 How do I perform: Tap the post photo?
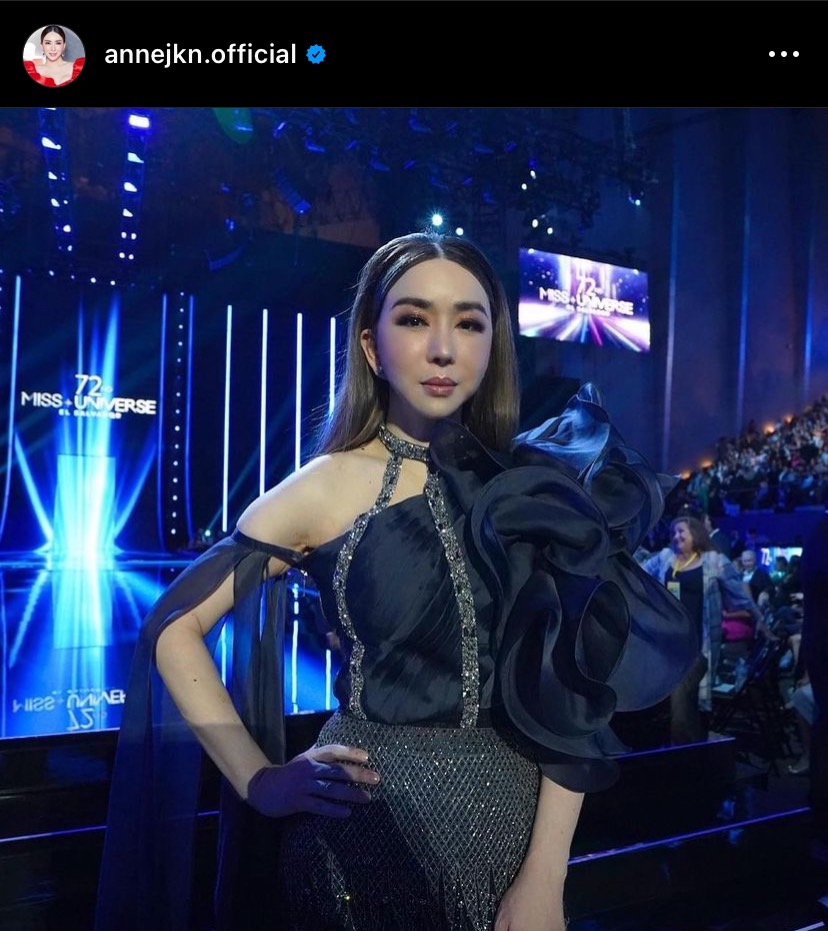click(414, 518)
